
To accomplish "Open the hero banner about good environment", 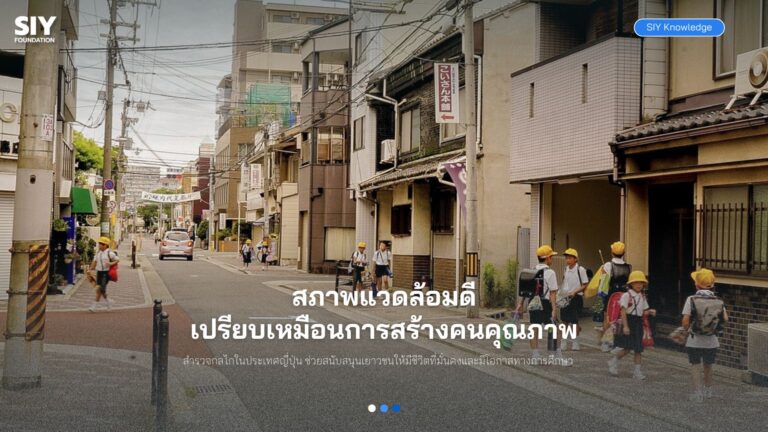I will [383, 314].
